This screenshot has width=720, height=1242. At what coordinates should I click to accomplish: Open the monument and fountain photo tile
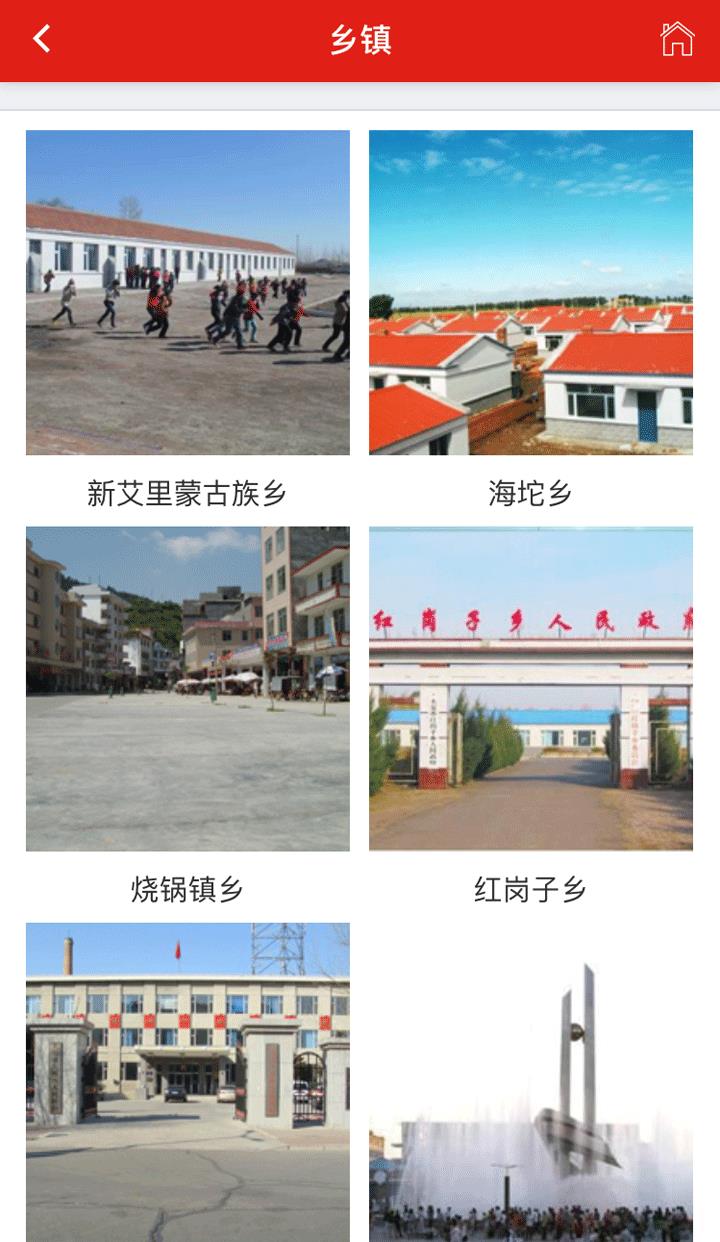[531, 1082]
